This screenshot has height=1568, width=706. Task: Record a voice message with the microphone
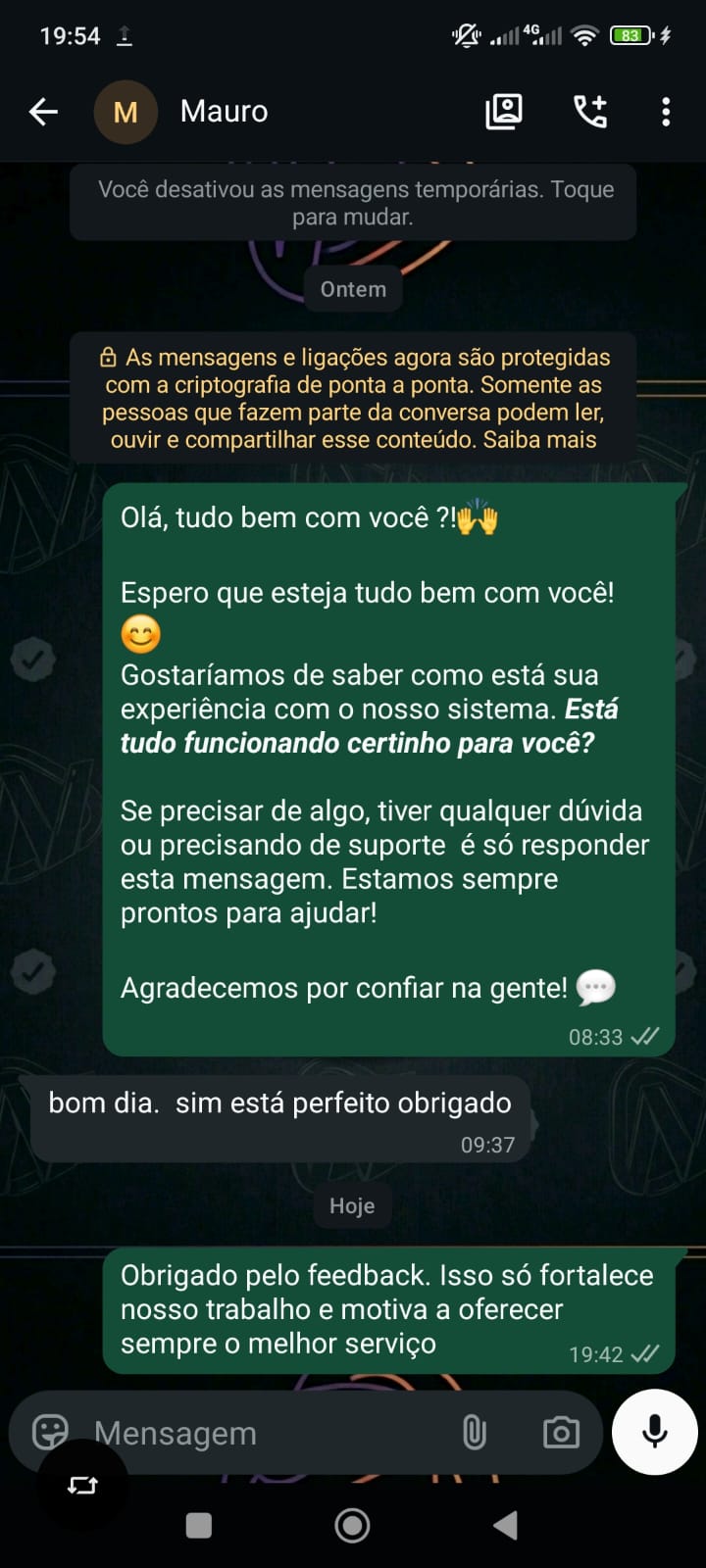654,1432
